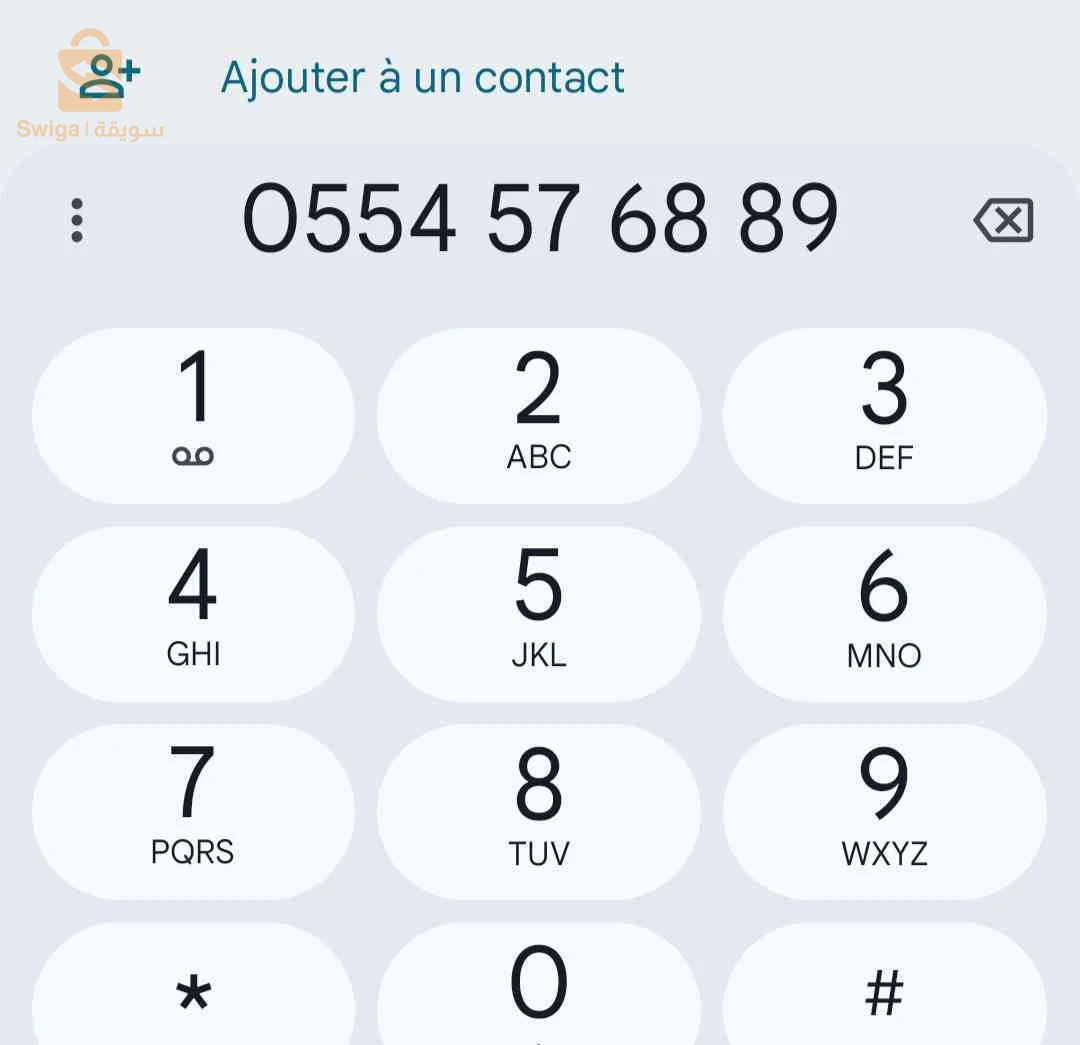Tap the 3 DEF key
Viewport: 1080px width, 1045px height.
[884, 415]
